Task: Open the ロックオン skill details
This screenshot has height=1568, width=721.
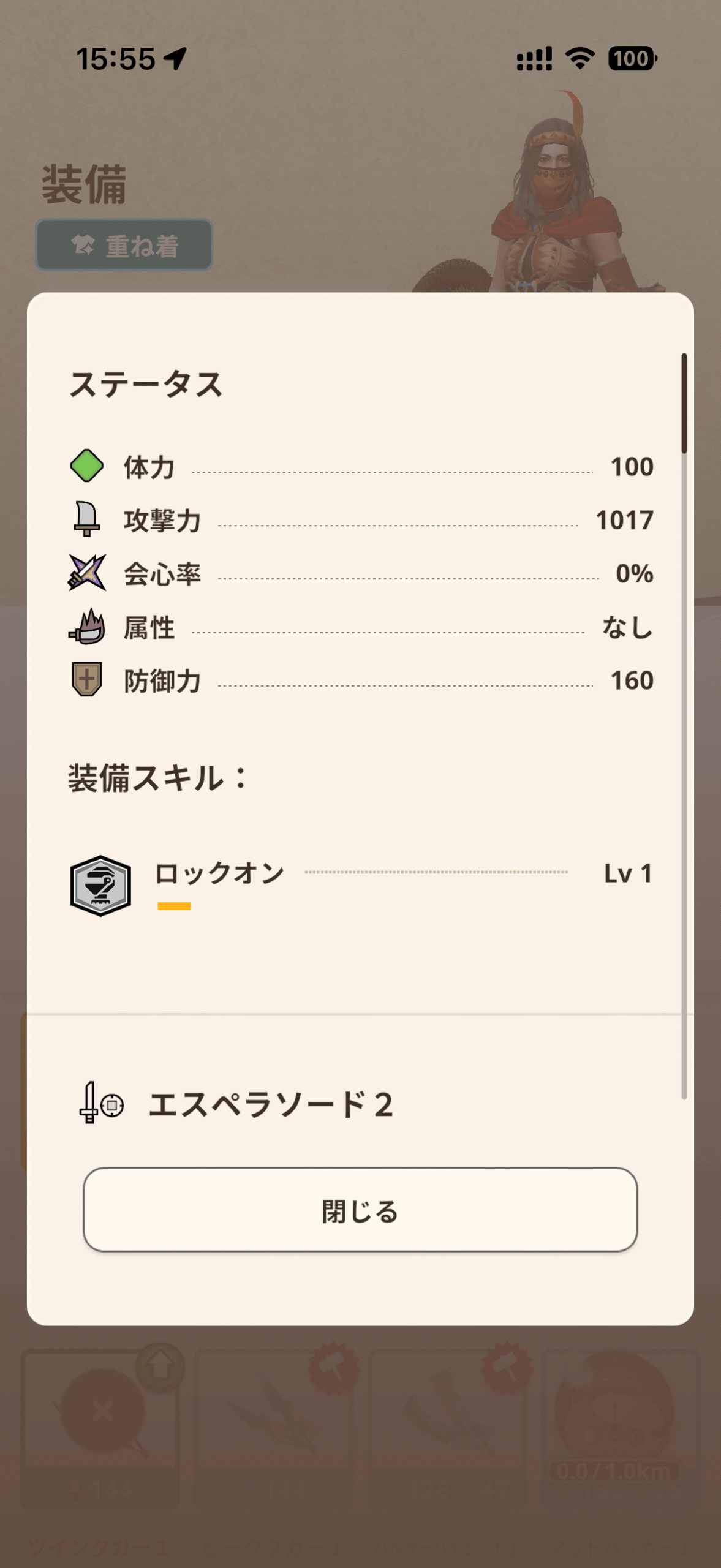Action: pos(219,873)
